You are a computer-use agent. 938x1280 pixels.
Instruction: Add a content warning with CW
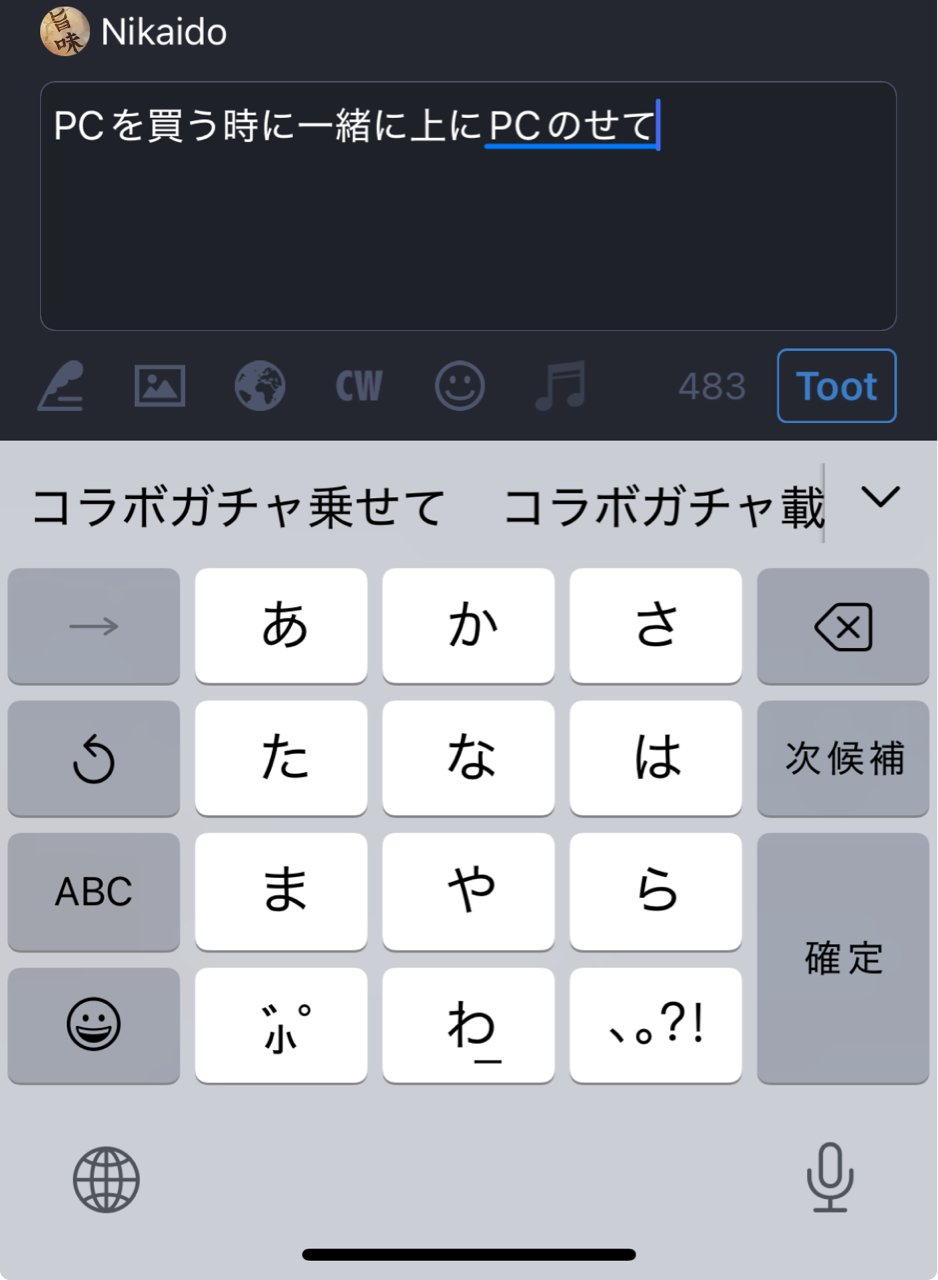[359, 386]
